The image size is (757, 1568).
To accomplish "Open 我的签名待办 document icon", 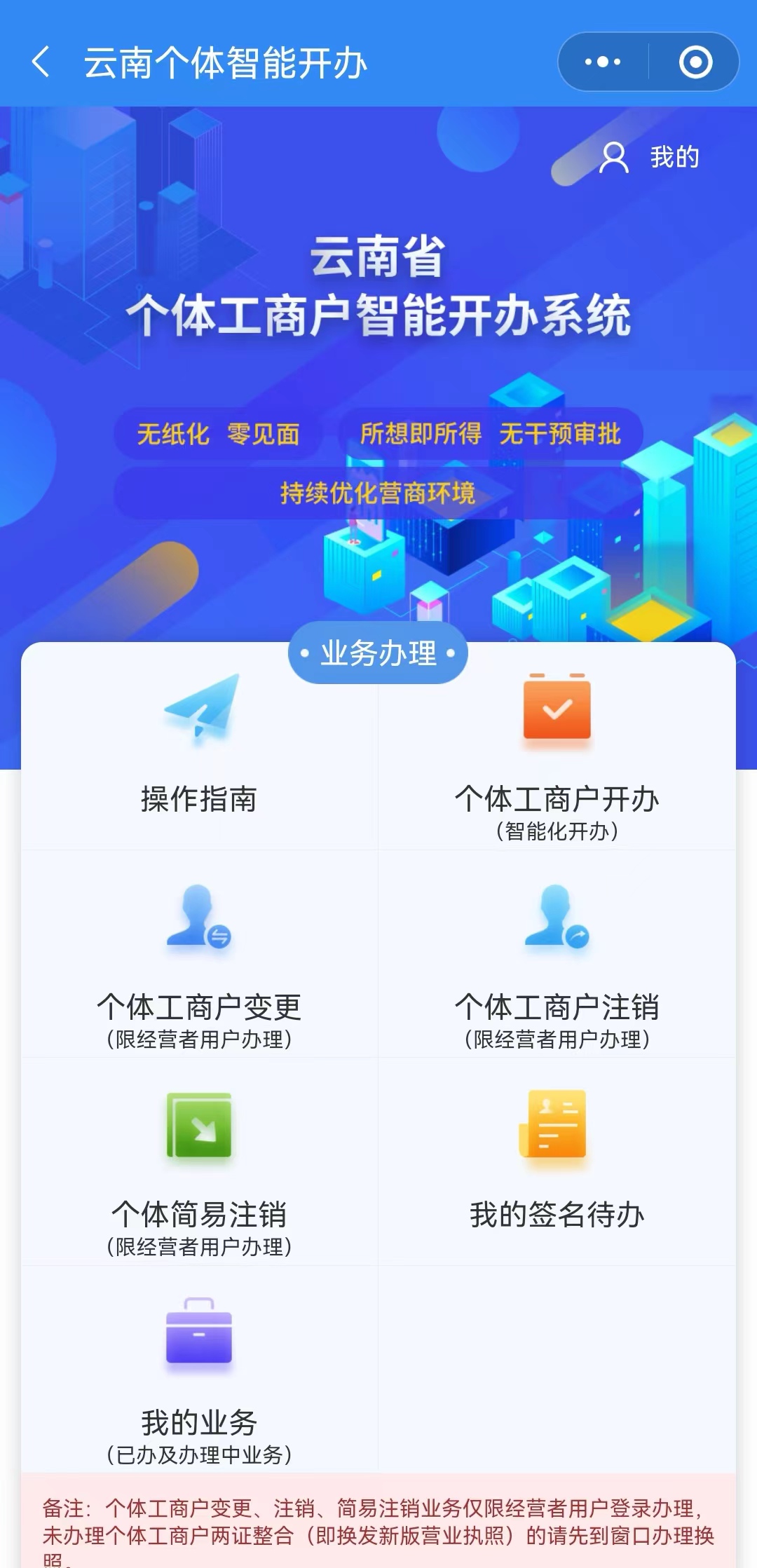I will tap(554, 1136).
